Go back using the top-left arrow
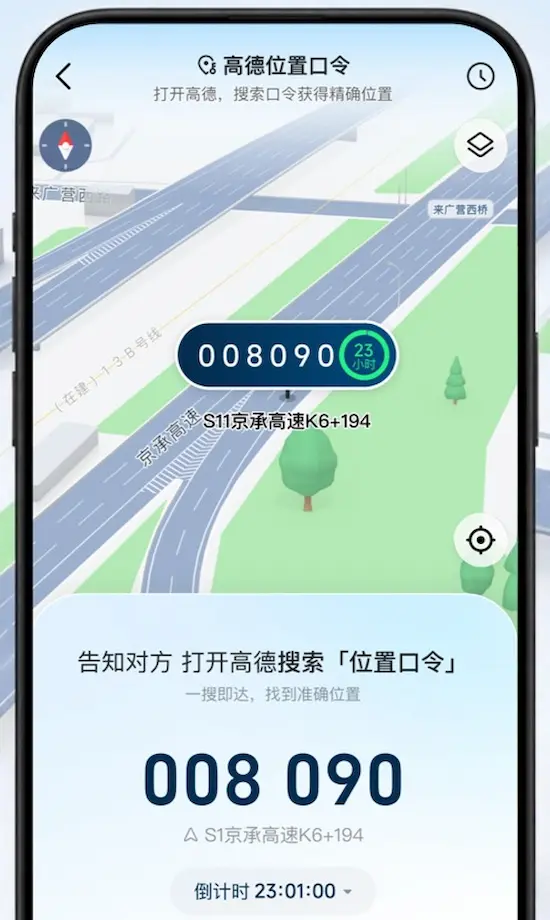The width and height of the screenshot is (550, 920). tap(64, 76)
